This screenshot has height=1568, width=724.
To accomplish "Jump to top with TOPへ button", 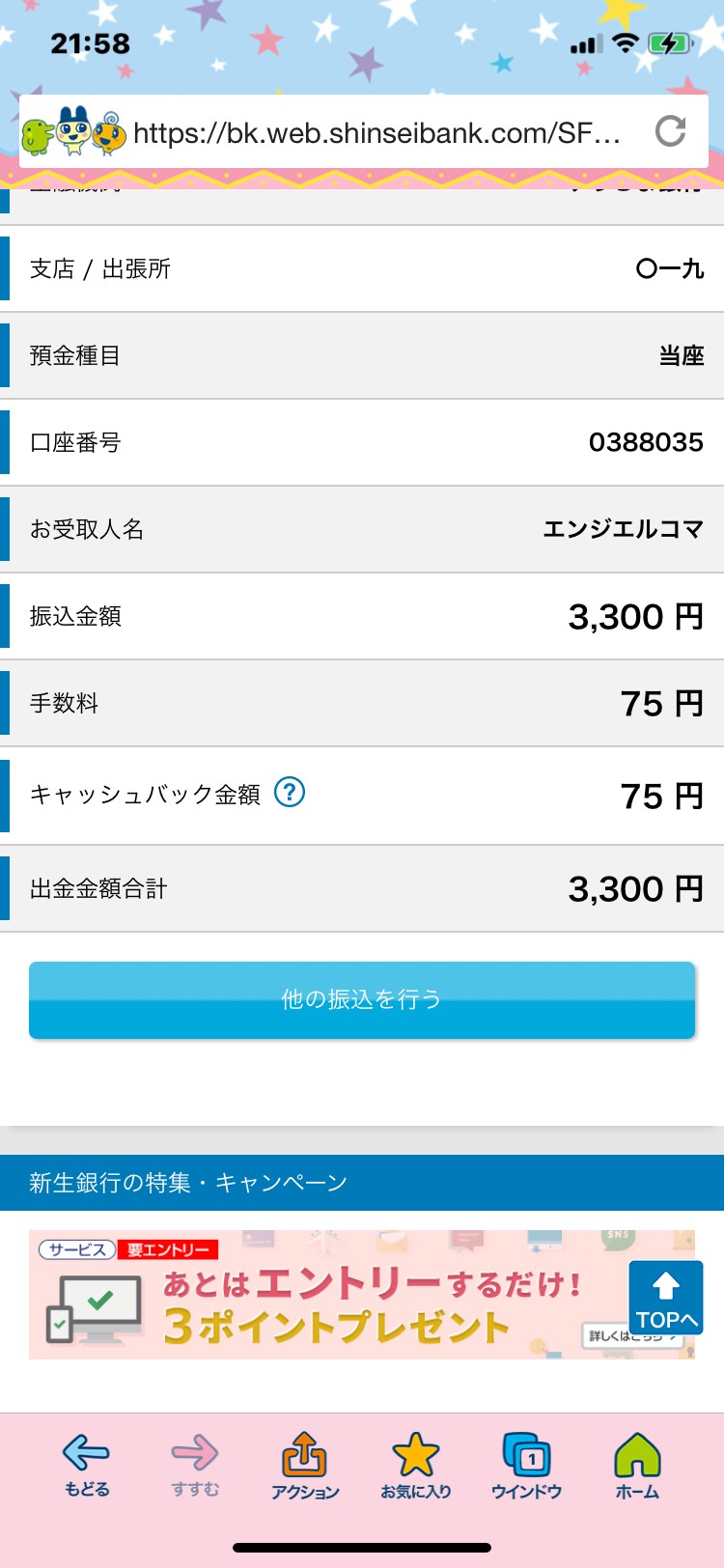I will (666, 1298).
